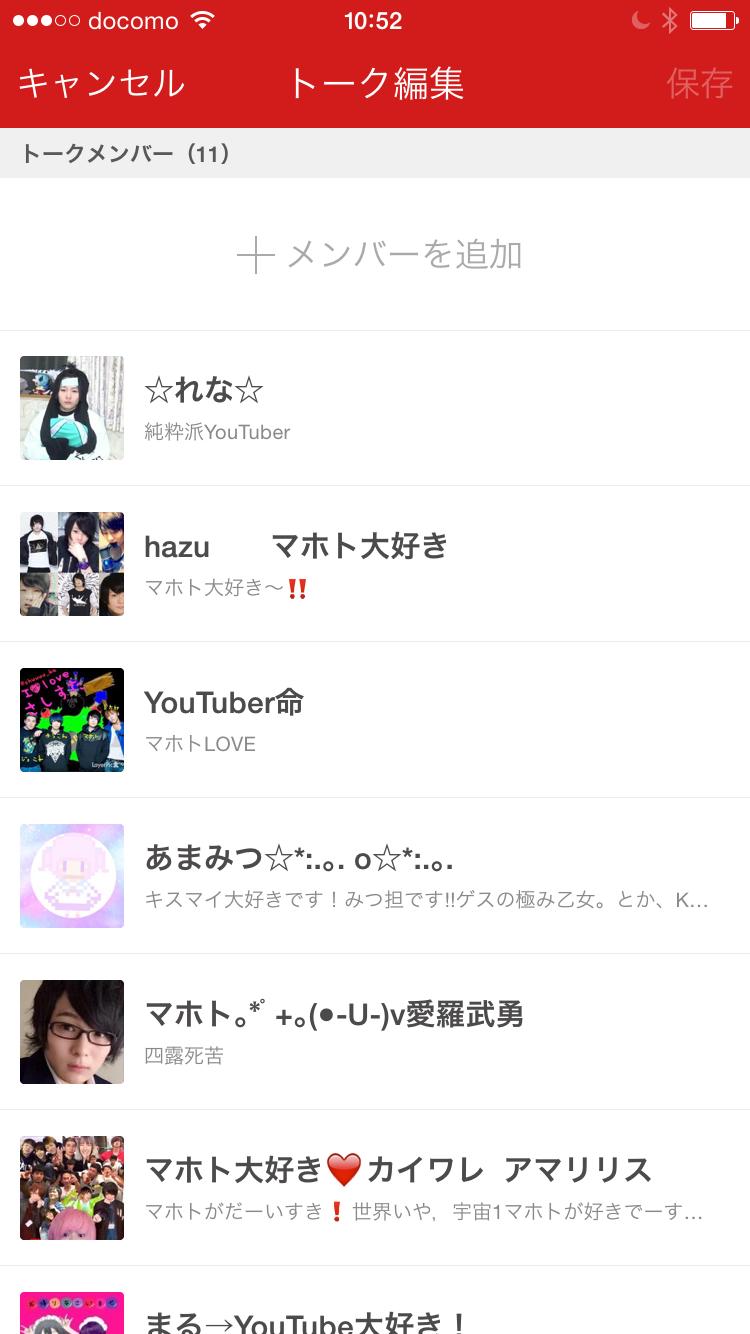Image resolution: width=750 pixels, height=1334 pixels.
Task: Open the YouTuber命 member row
Action: click(x=375, y=720)
